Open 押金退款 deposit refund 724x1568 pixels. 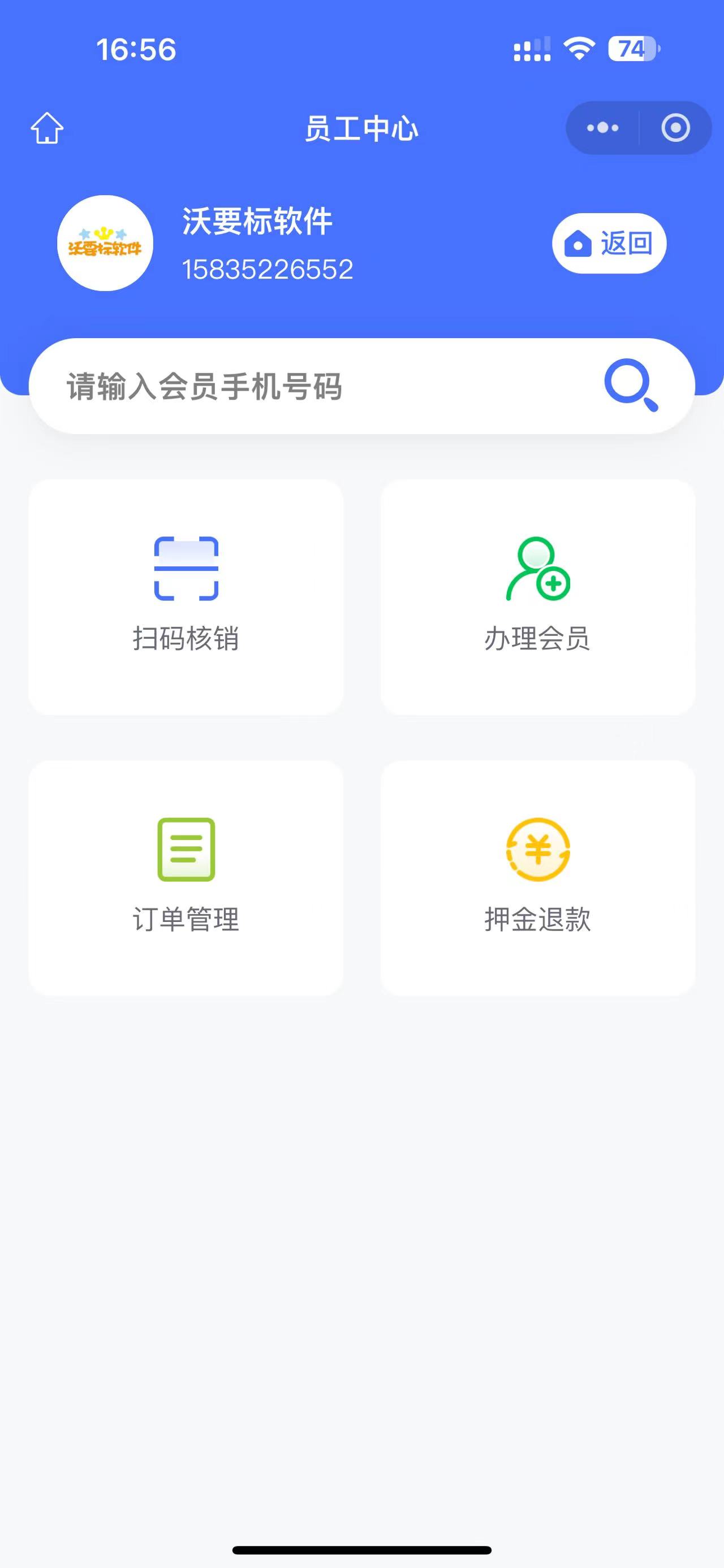(538, 878)
